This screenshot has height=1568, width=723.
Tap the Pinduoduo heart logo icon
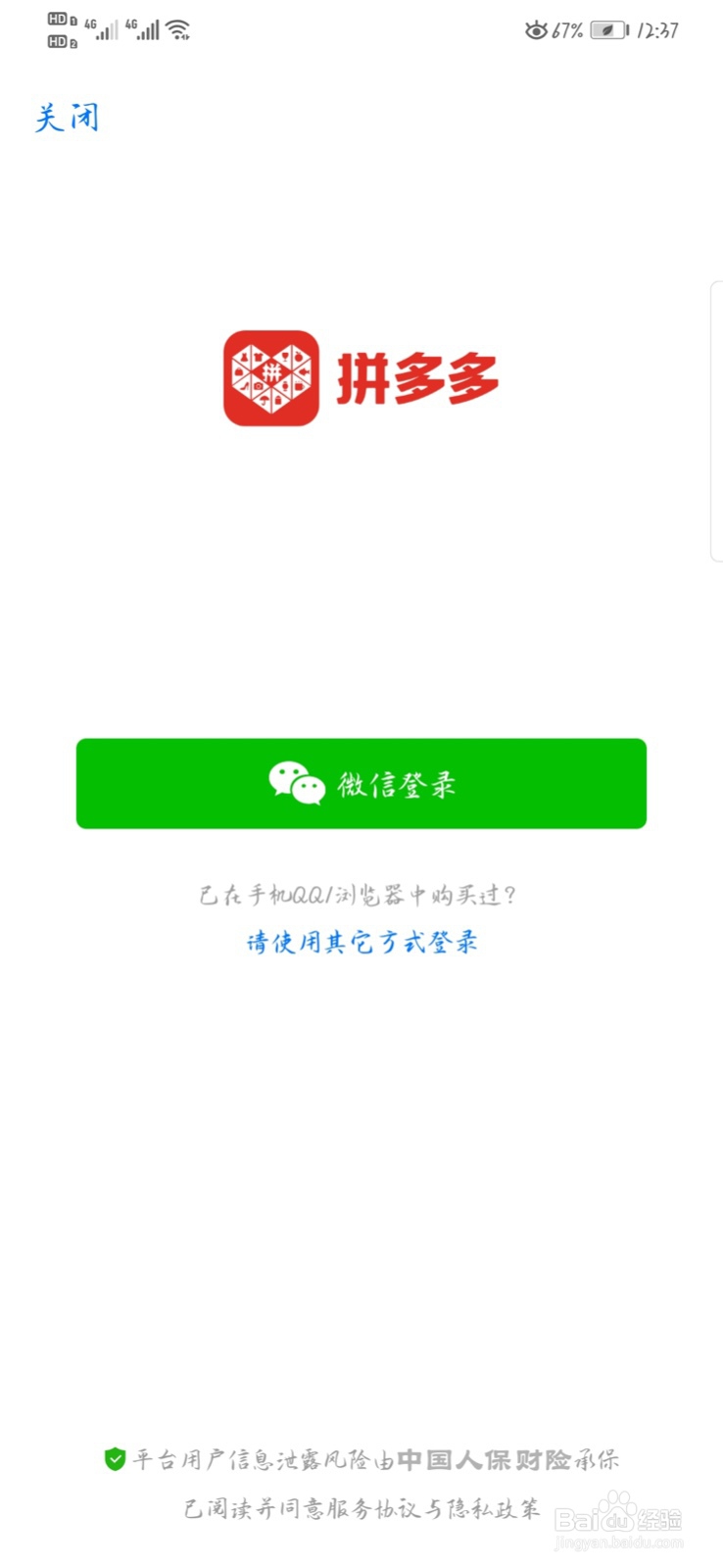tap(272, 375)
